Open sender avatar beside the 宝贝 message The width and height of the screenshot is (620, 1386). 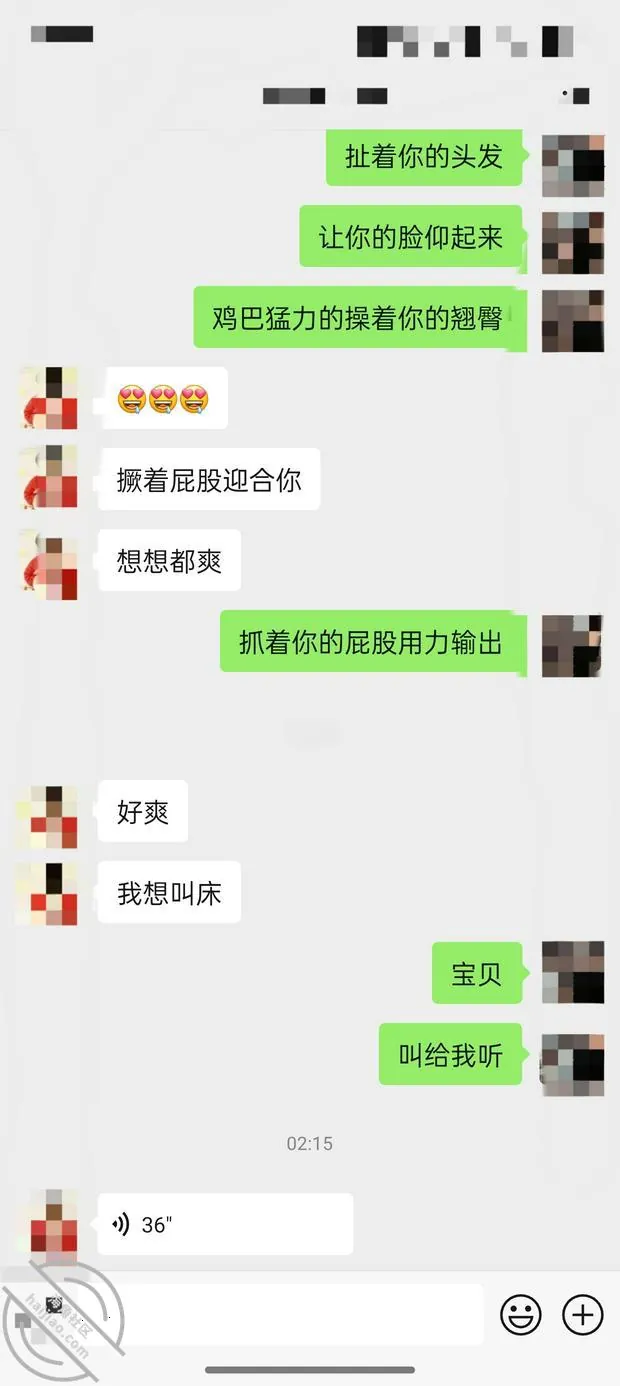tap(573, 973)
